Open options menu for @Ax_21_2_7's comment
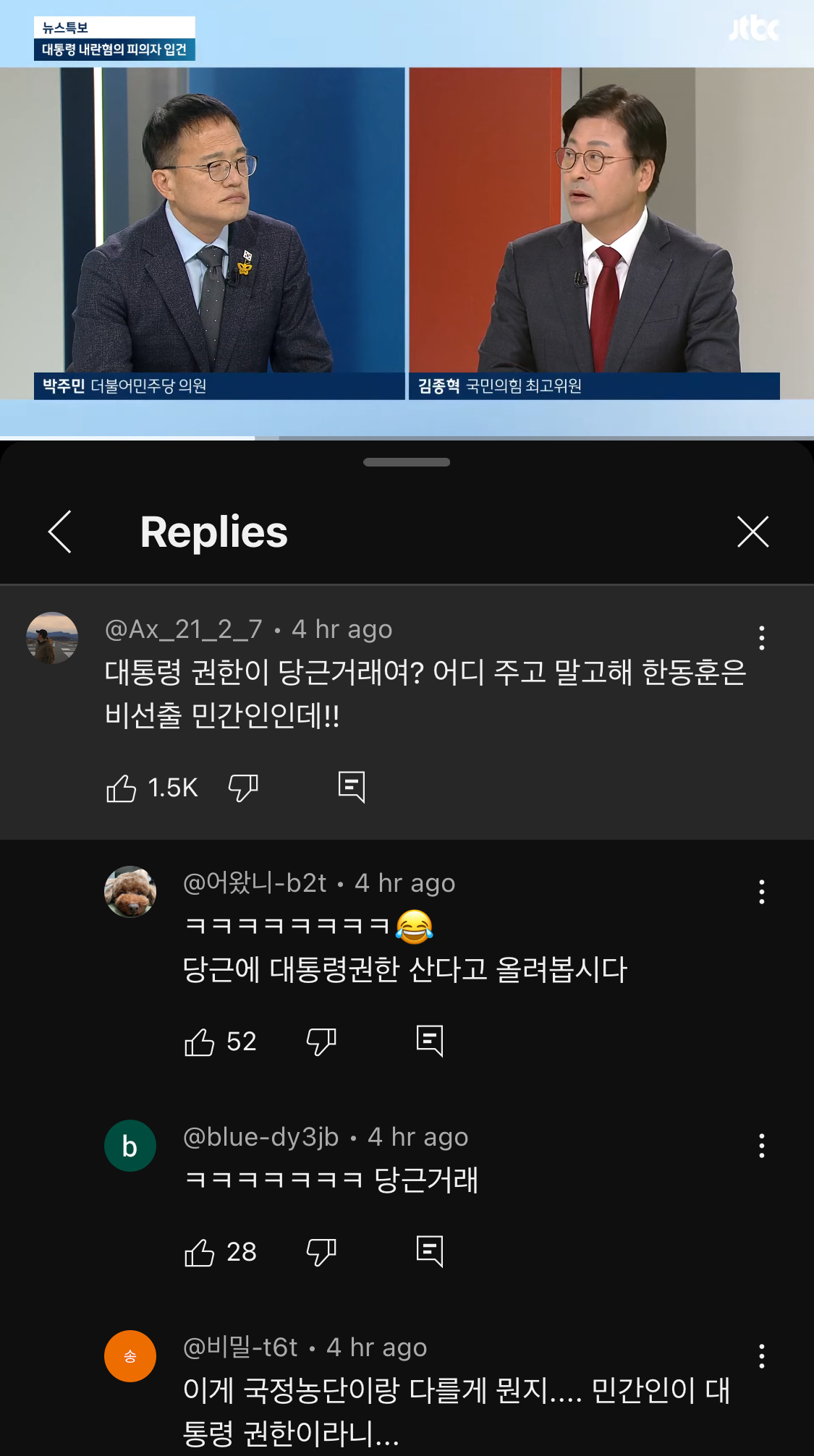This screenshot has height=1456, width=814. coord(761,637)
